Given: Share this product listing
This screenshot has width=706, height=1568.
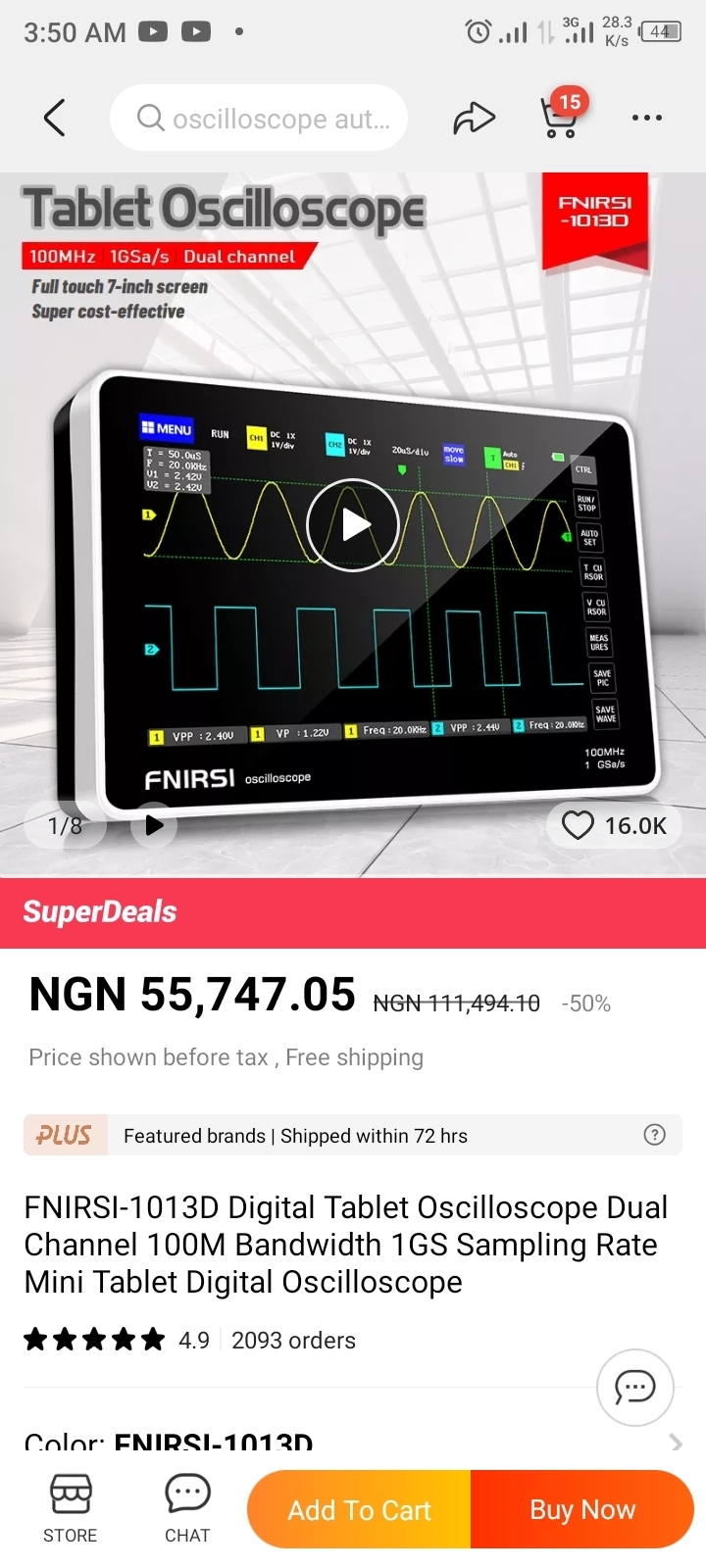Looking at the screenshot, I should tap(474, 118).
